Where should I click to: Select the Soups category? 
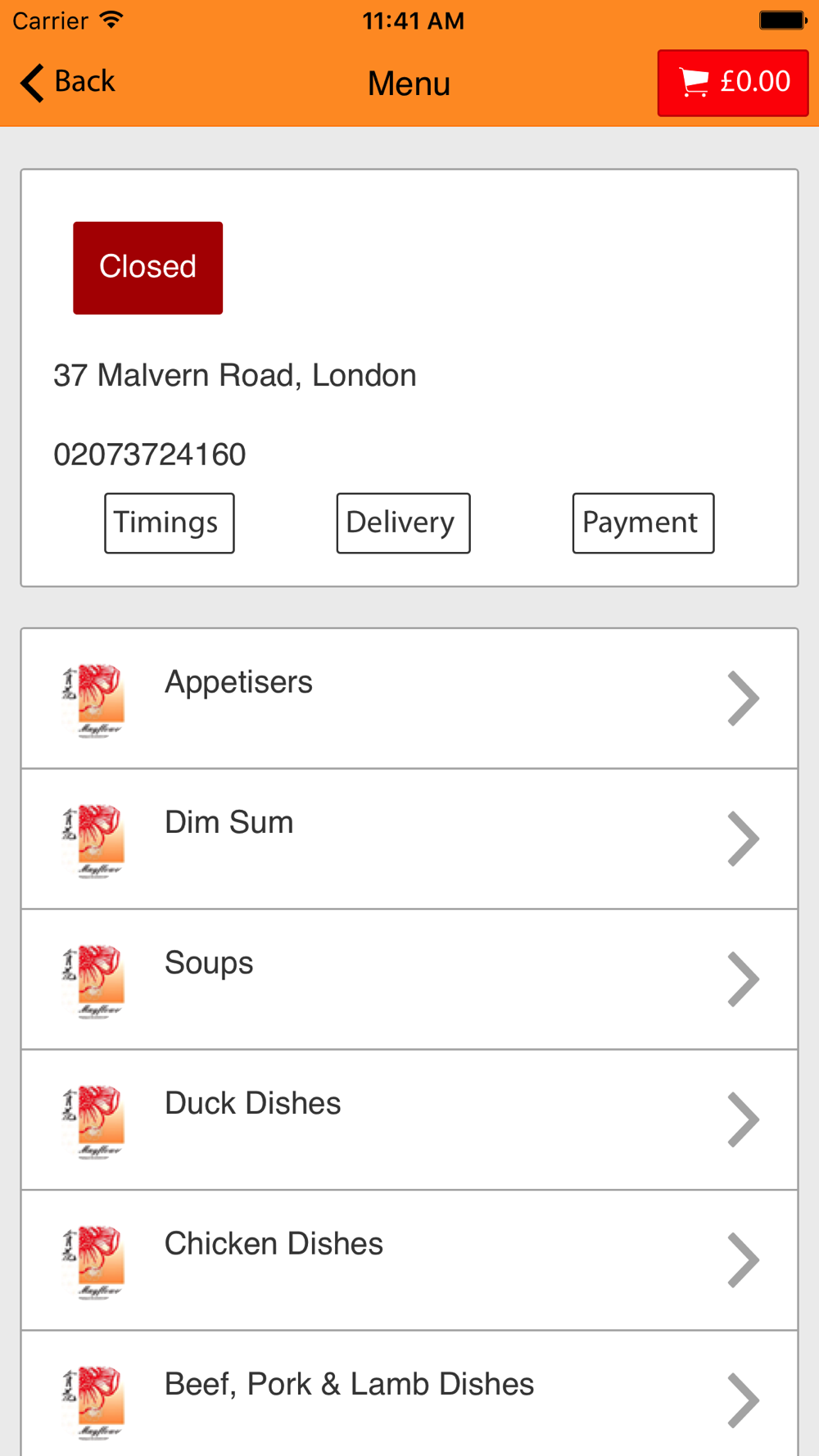point(409,979)
